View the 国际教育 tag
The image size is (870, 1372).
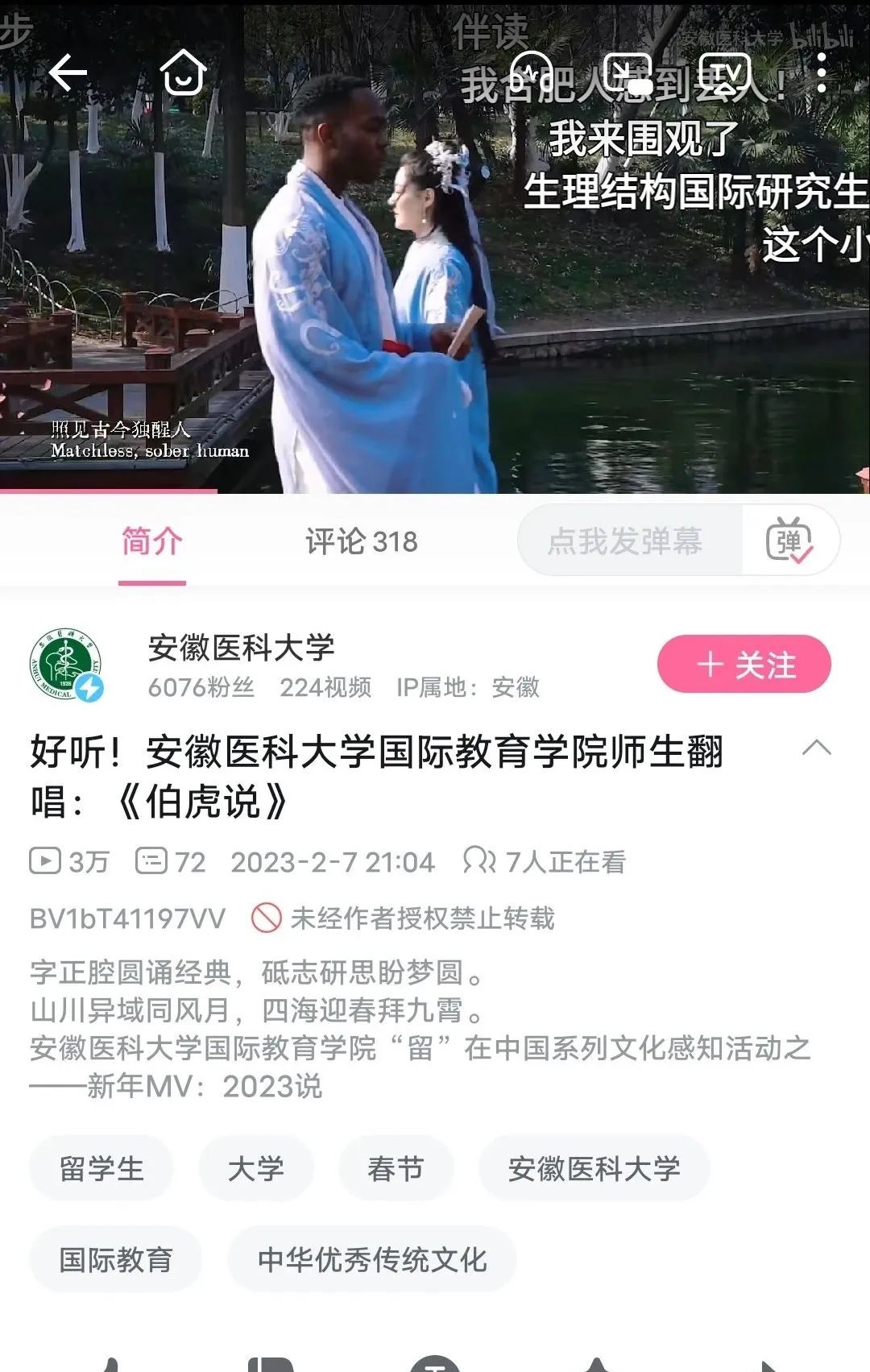[x=116, y=1259]
